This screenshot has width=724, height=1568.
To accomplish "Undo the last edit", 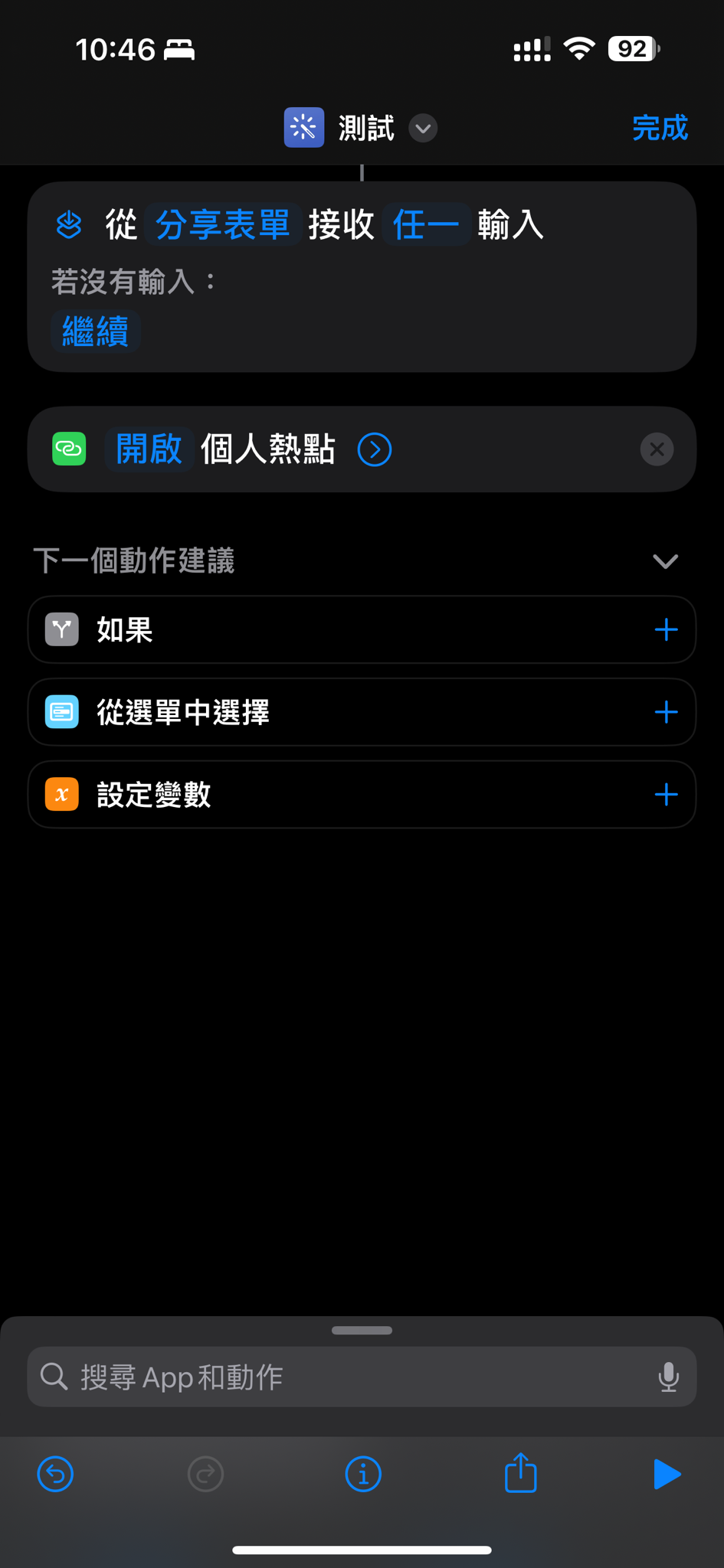I will (x=55, y=1474).
